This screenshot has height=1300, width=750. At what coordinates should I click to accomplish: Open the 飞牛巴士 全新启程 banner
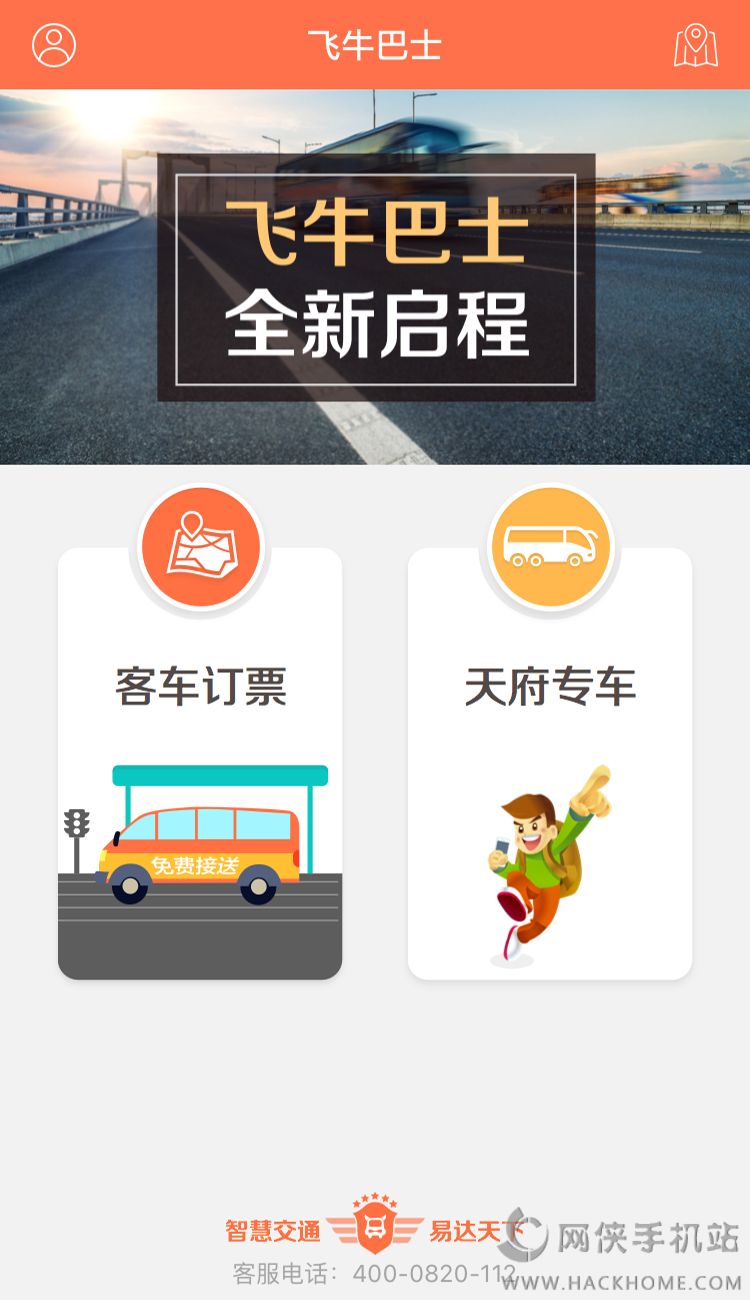tap(375, 277)
